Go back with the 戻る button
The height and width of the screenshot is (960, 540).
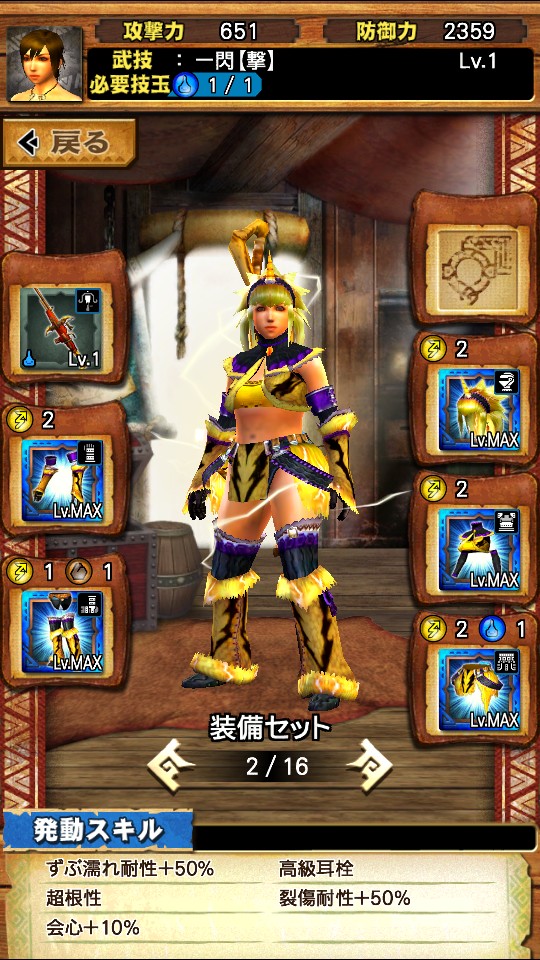(69, 143)
